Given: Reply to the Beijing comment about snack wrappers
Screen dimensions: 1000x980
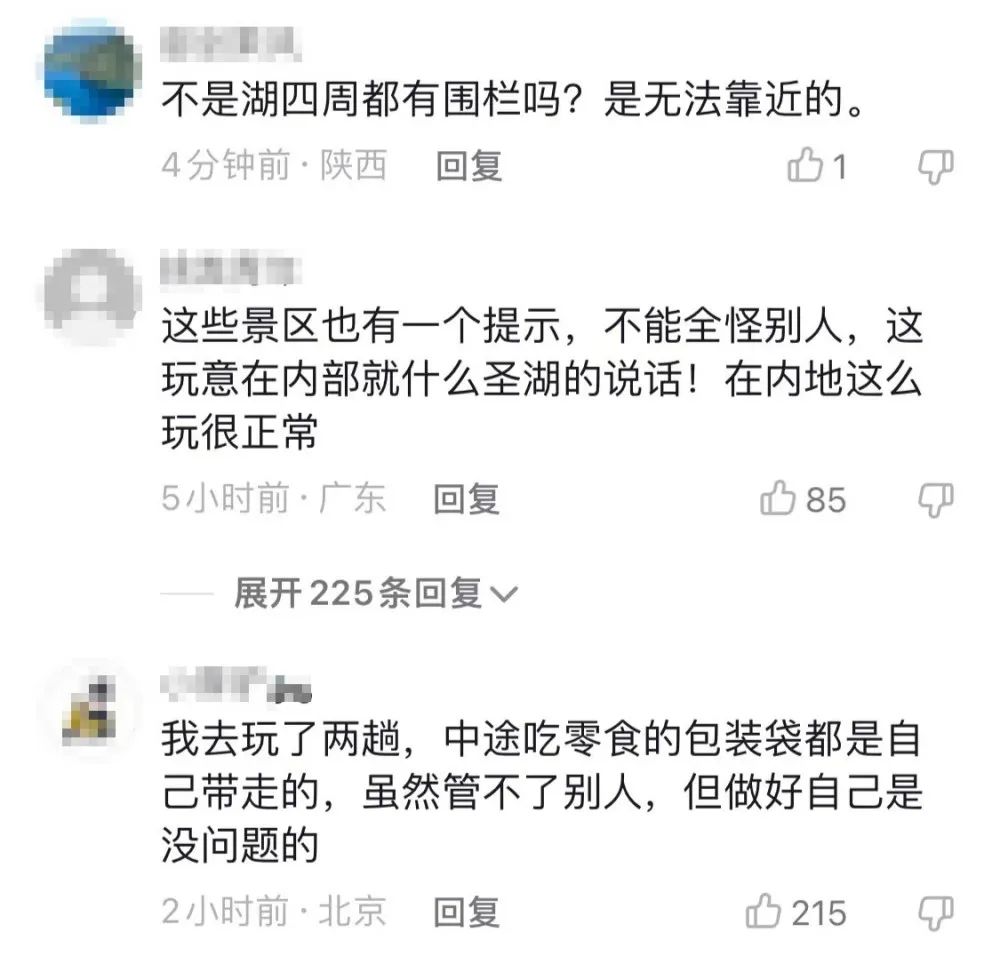Looking at the screenshot, I should [466, 912].
